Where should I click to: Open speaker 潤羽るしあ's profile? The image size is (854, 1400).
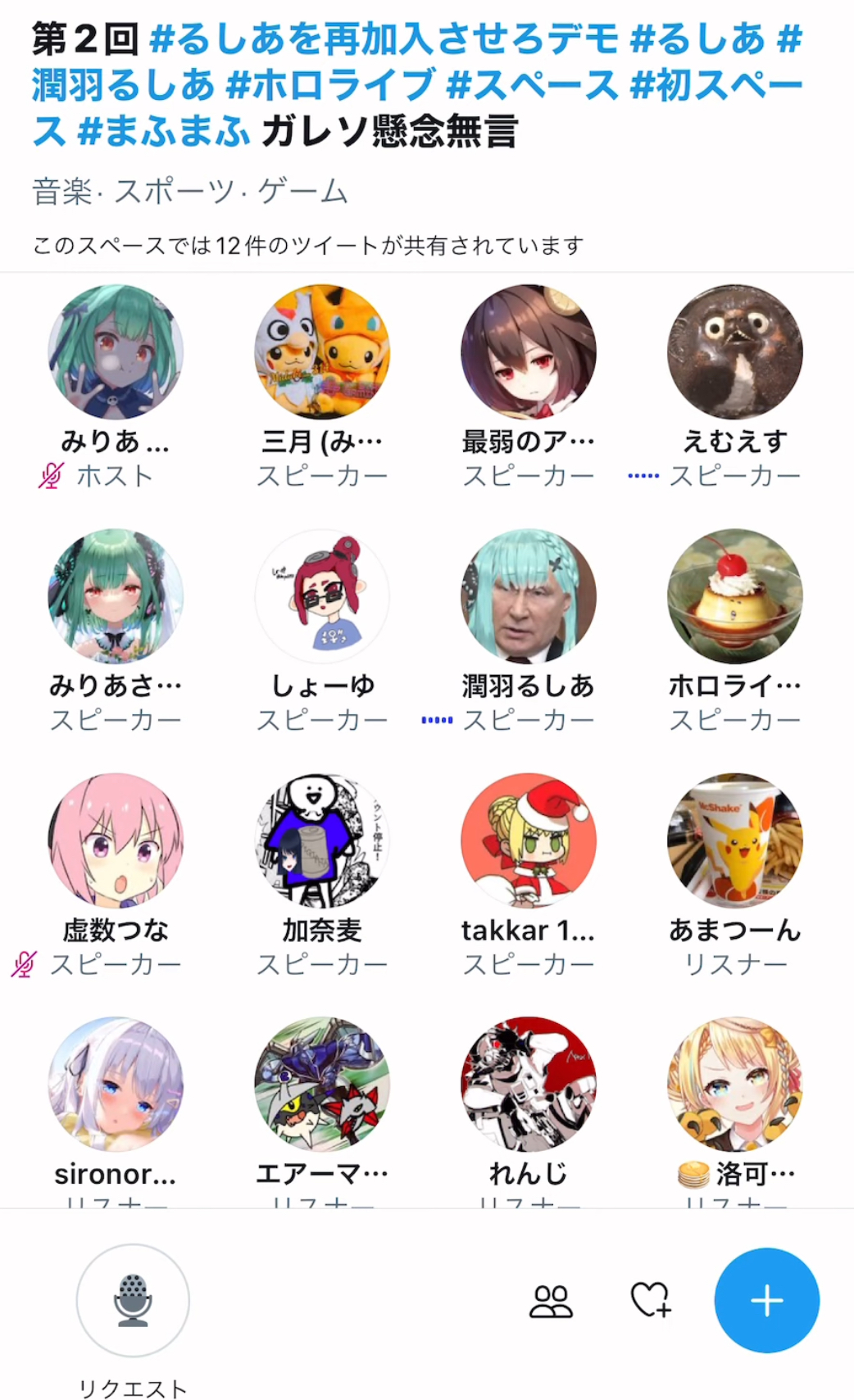[529, 596]
